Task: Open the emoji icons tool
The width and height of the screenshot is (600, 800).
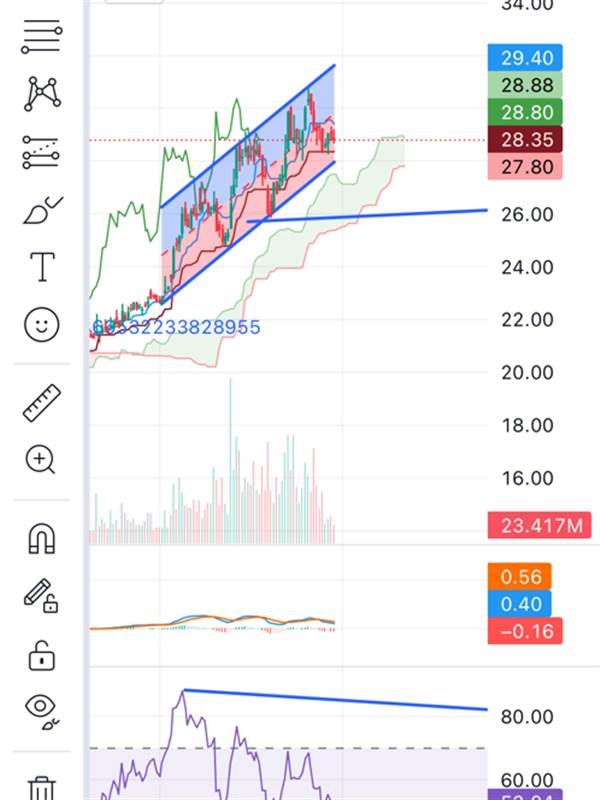Action: click(41, 324)
